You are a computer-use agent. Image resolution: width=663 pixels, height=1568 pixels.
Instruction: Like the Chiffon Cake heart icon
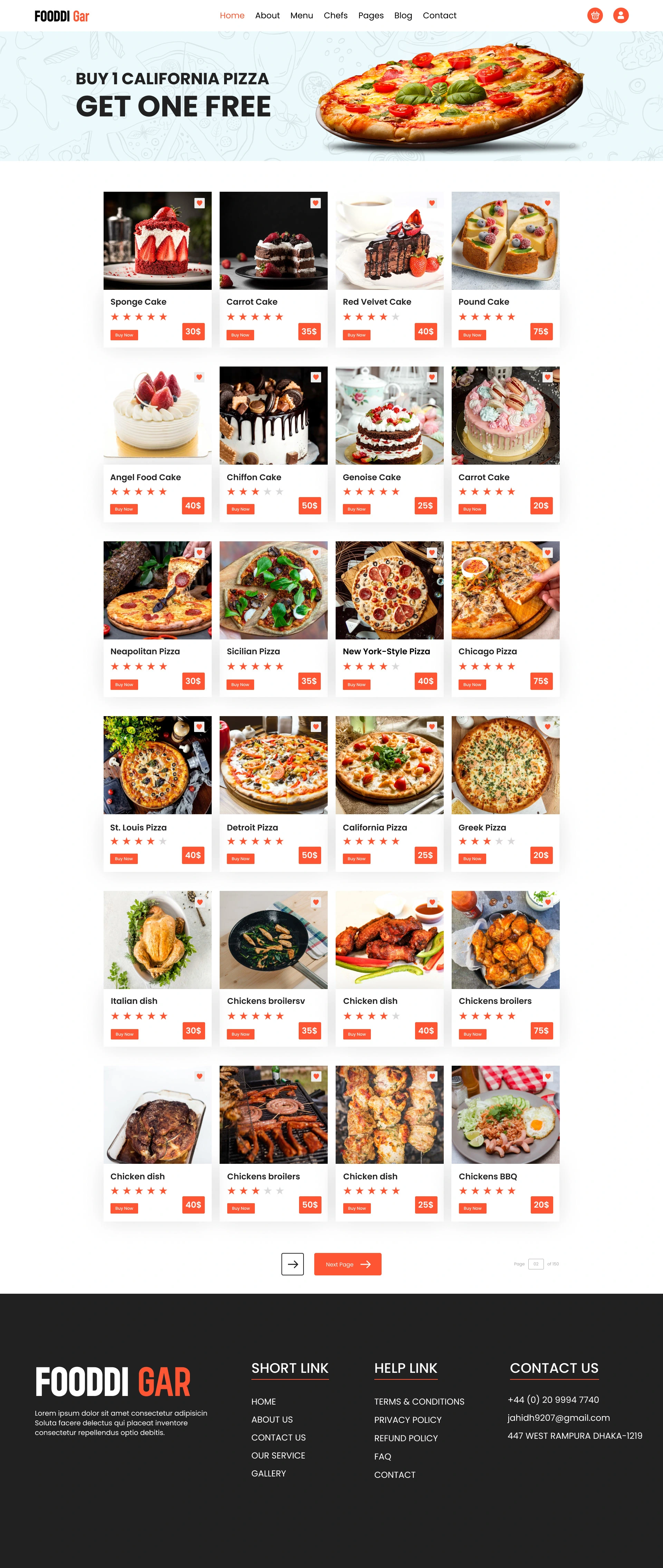click(x=316, y=377)
